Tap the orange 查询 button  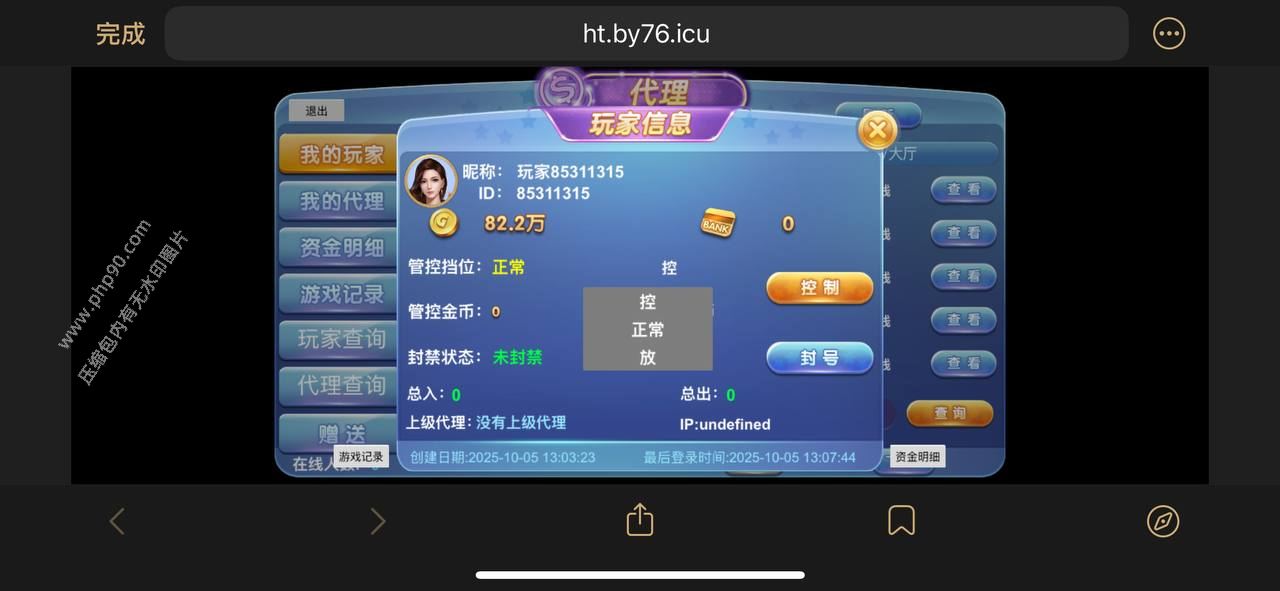949,413
